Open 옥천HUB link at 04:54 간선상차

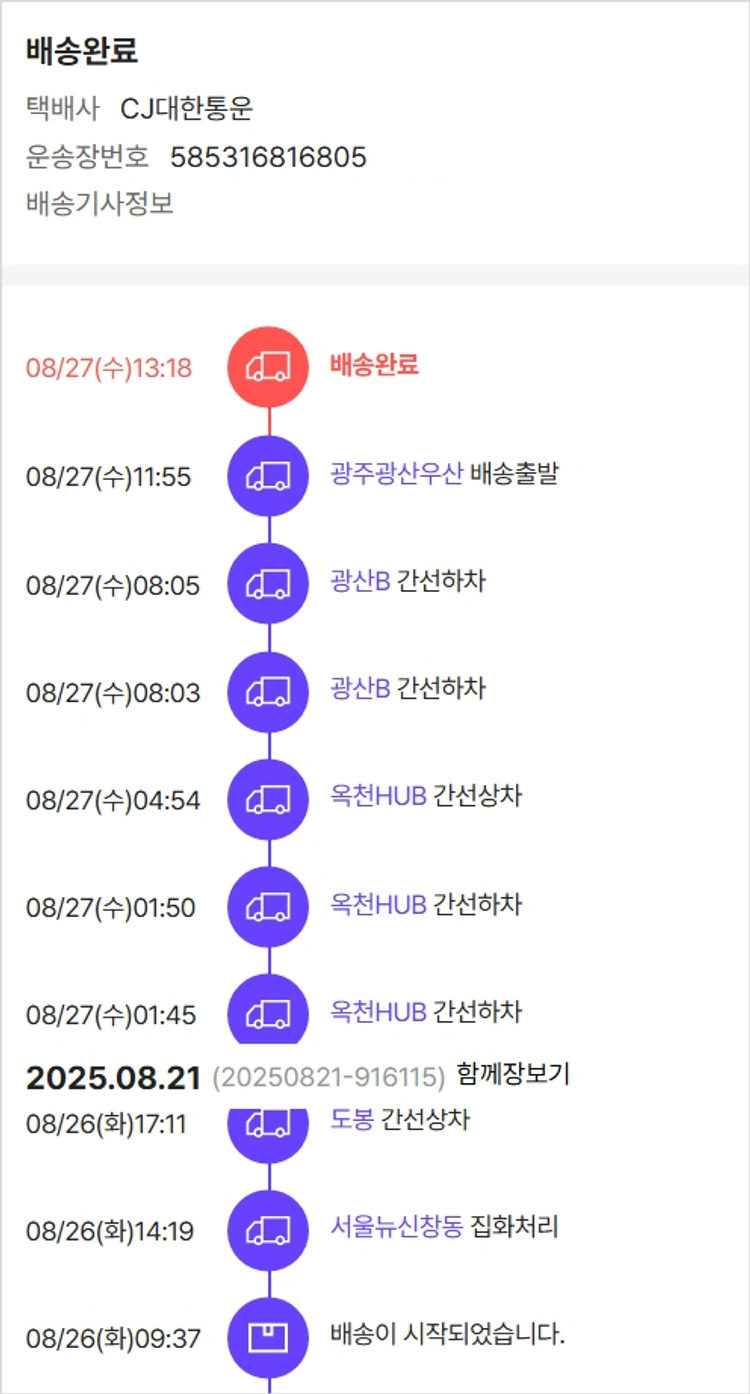(378, 796)
